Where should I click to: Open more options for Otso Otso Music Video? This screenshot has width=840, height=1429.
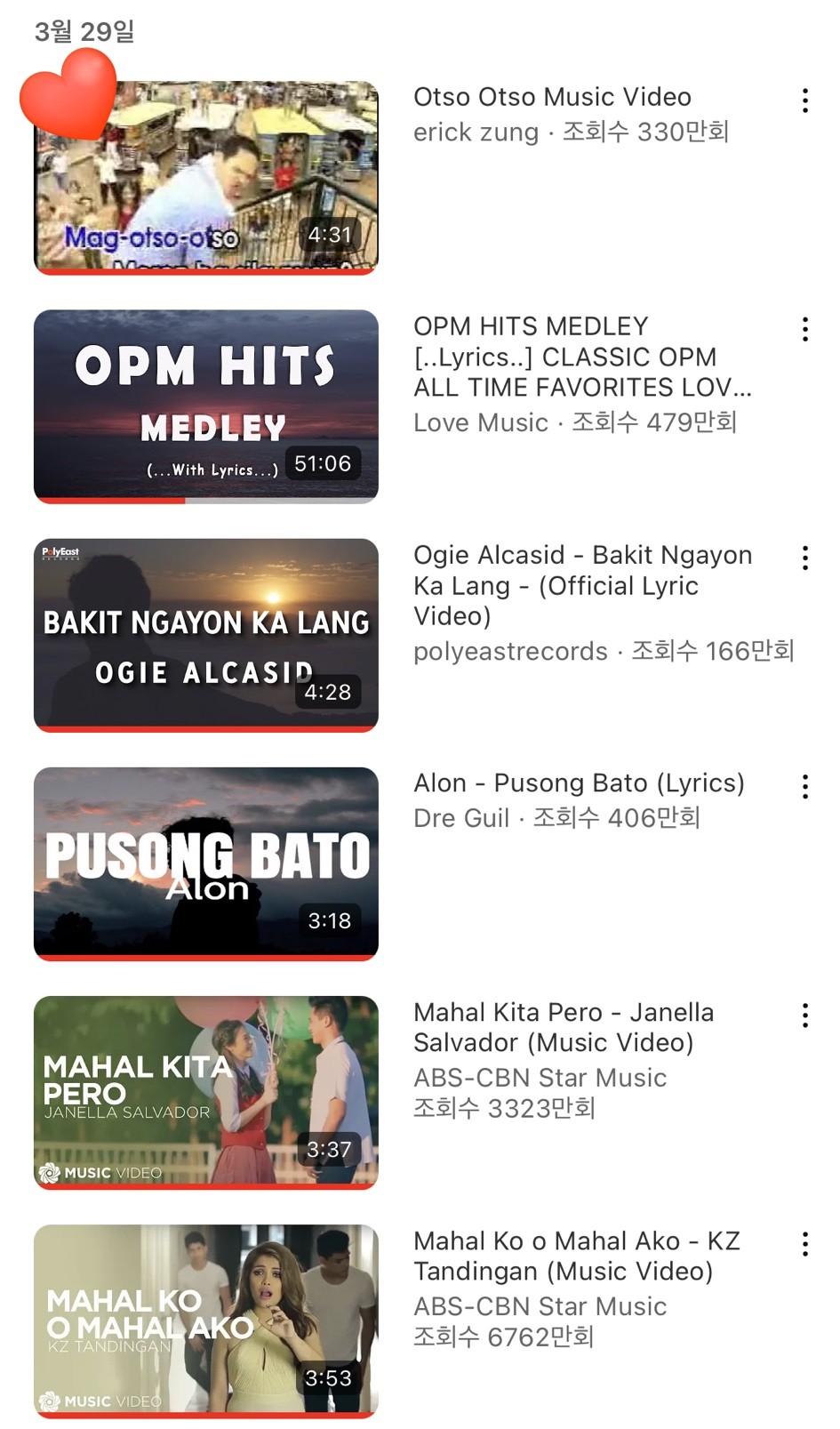[804, 100]
